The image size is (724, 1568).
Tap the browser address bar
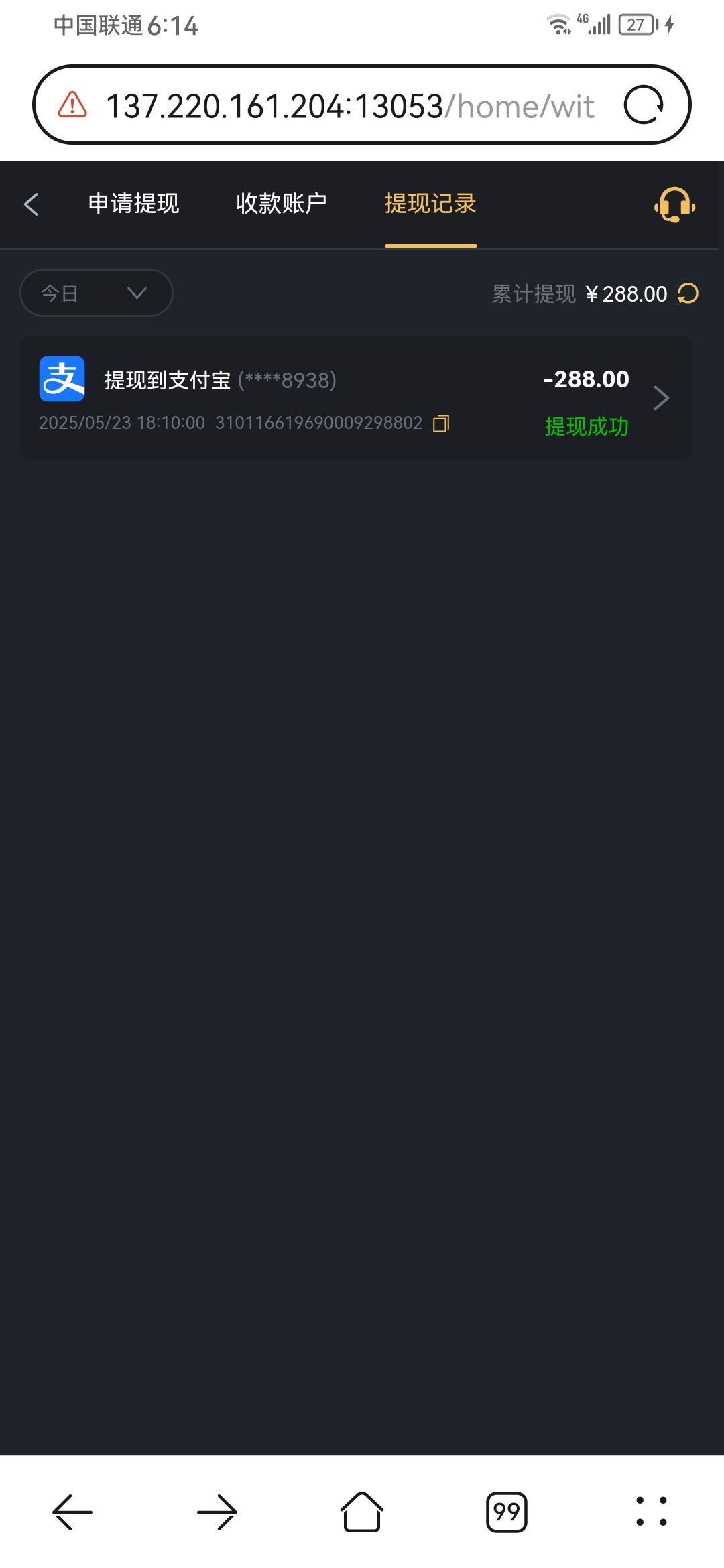349,106
